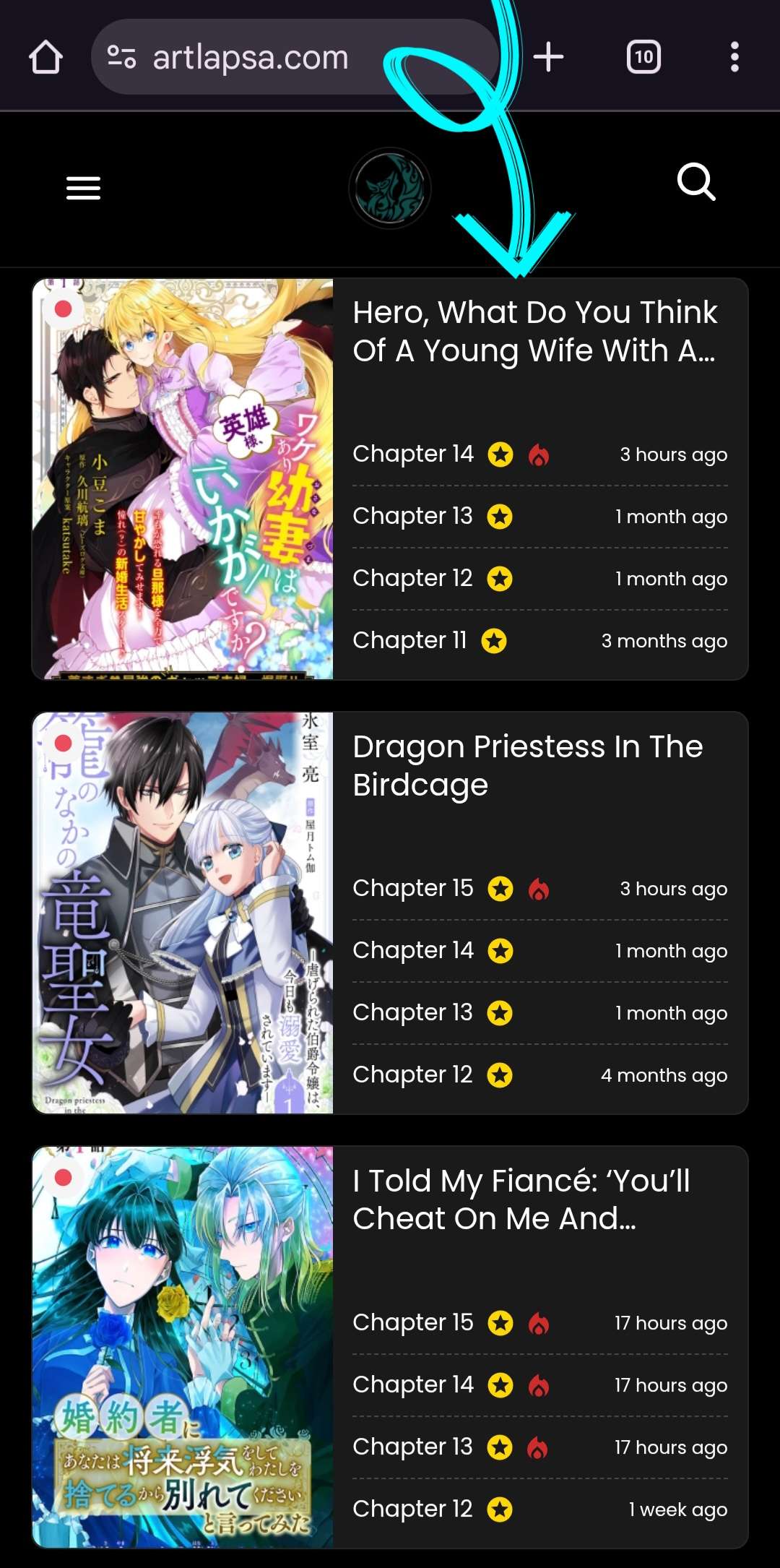Read Chapter 15 of Dragon Priestess In The Birdcage
The image size is (780, 1568).
click(x=413, y=888)
